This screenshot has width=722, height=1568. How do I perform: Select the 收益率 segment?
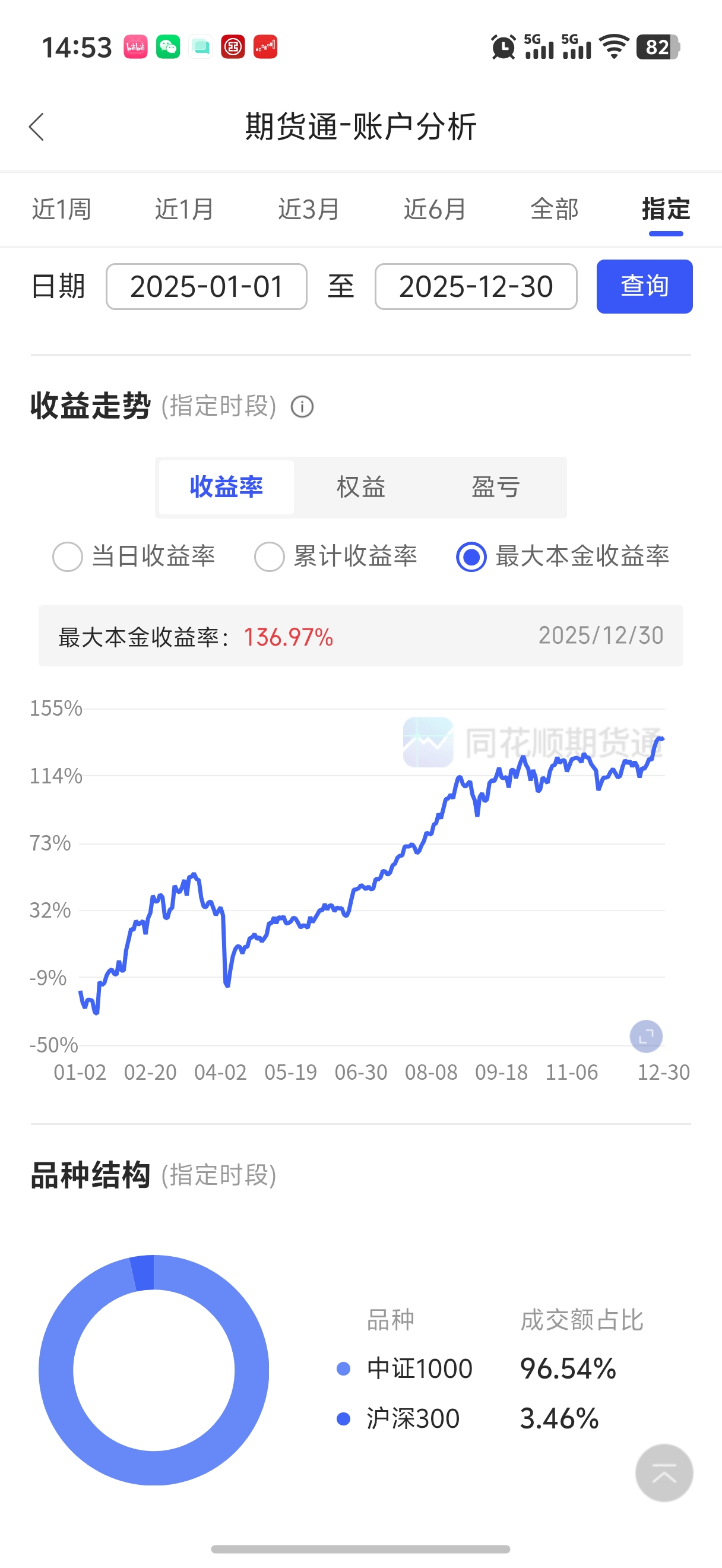pos(226,488)
